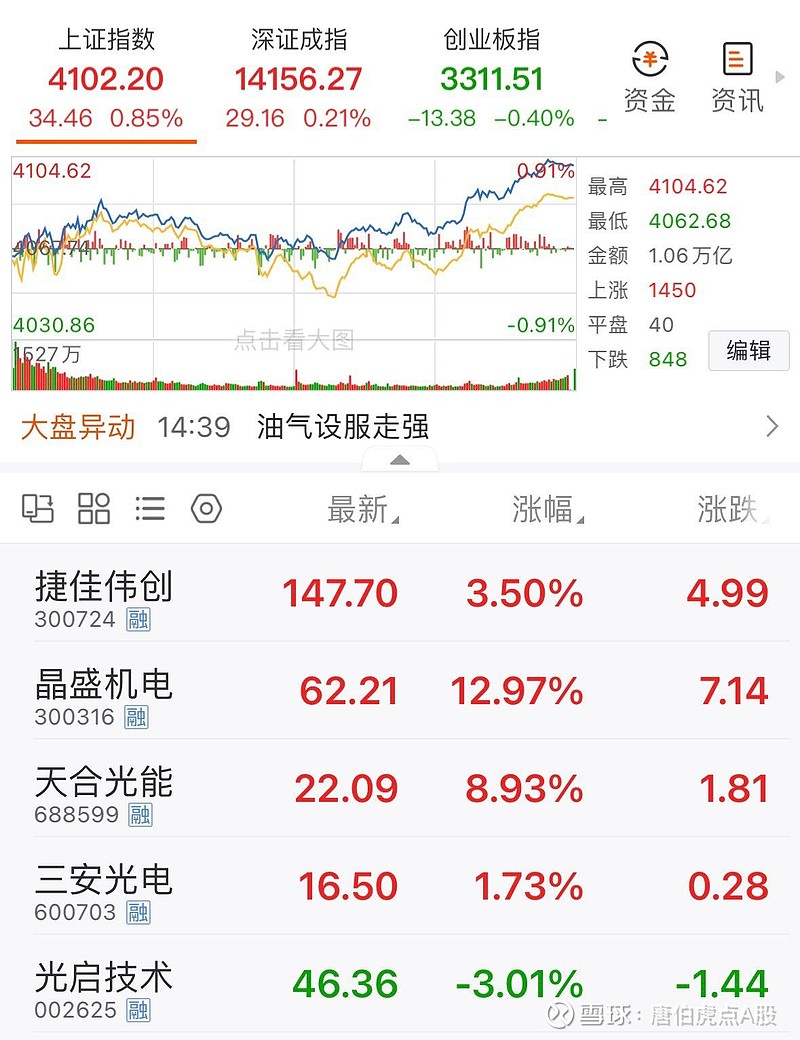The width and height of the screenshot is (800, 1040).
Task: Open the 涨跌 sort dropdown
Action: (x=725, y=508)
